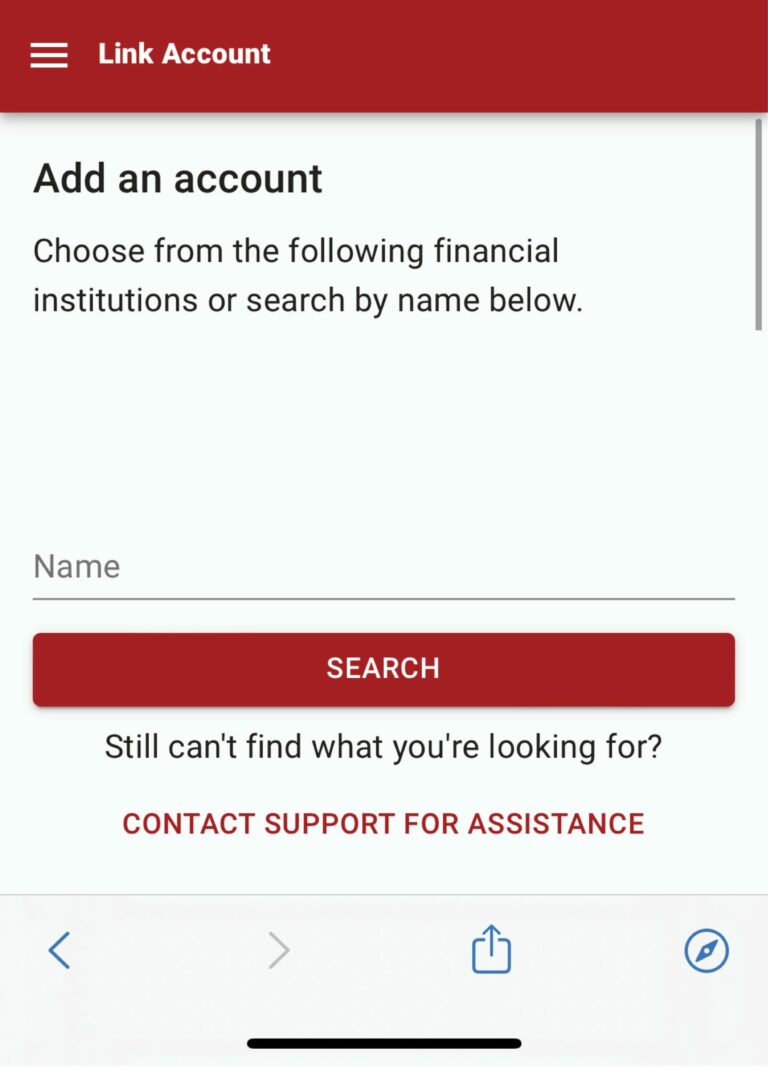This screenshot has height=1067, width=768.
Task: Tap the share icon in browser toolbar
Action: pos(490,950)
